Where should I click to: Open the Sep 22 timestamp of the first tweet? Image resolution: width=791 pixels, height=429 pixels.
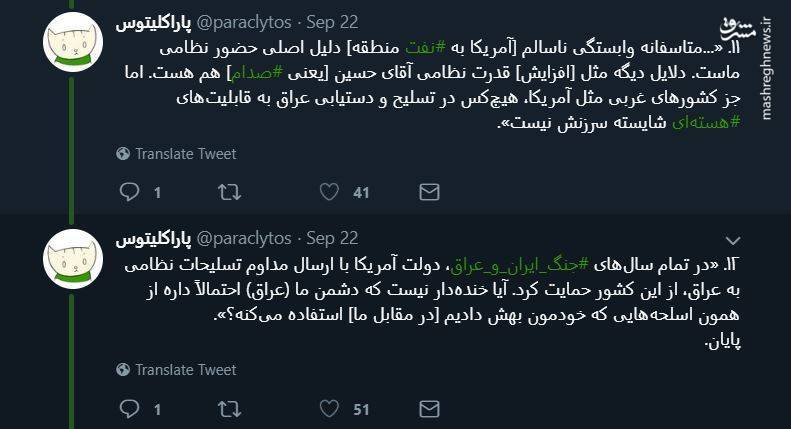pos(332,23)
